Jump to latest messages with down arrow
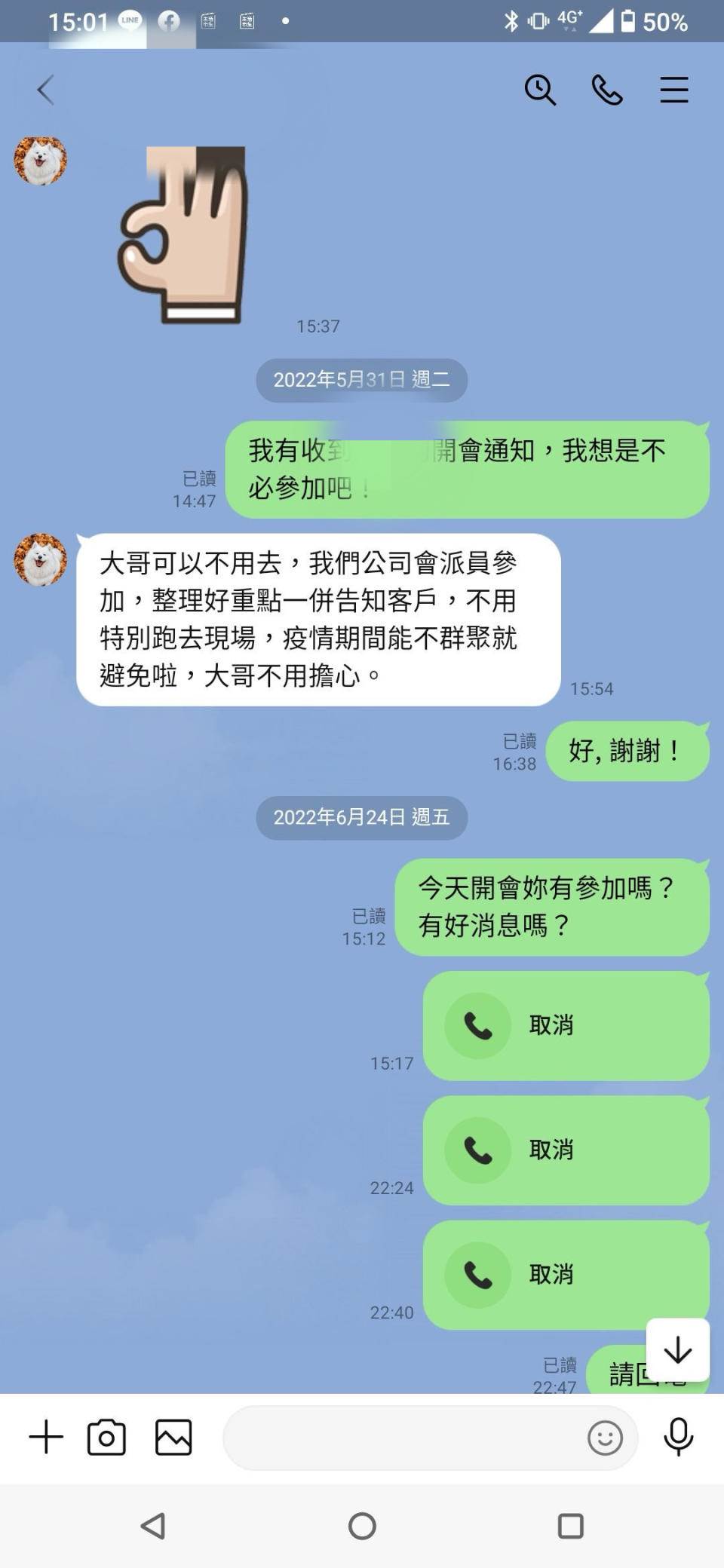The height and width of the screenshot is (1568, 724). click(x=677, y=1349)
